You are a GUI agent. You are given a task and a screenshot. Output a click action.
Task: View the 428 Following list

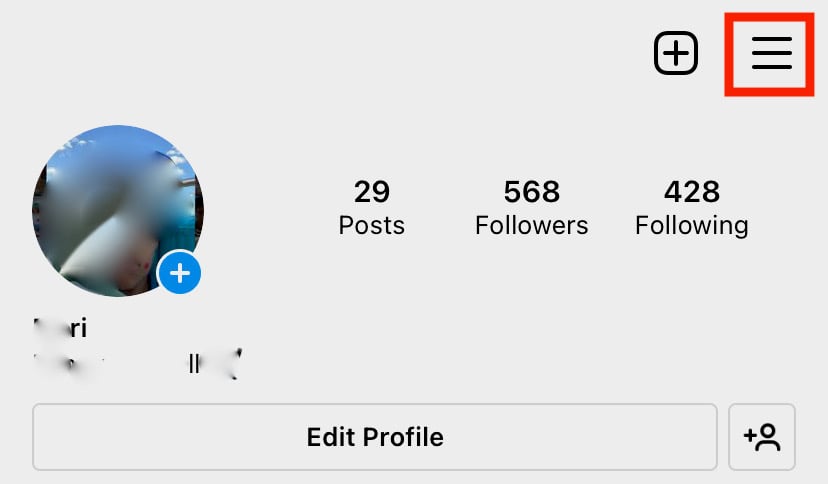point(691,208)
